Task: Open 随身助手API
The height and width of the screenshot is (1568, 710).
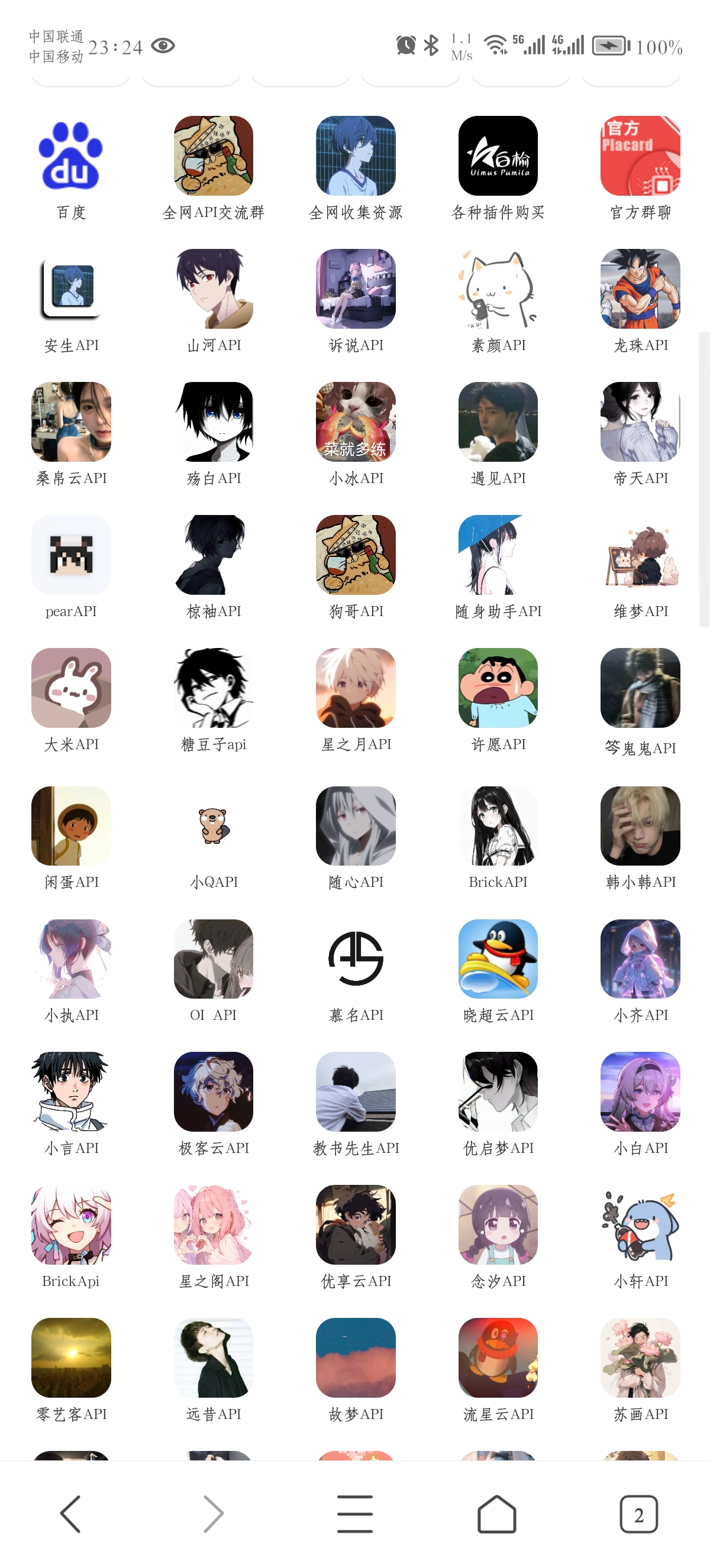Action: pos(498,555)
